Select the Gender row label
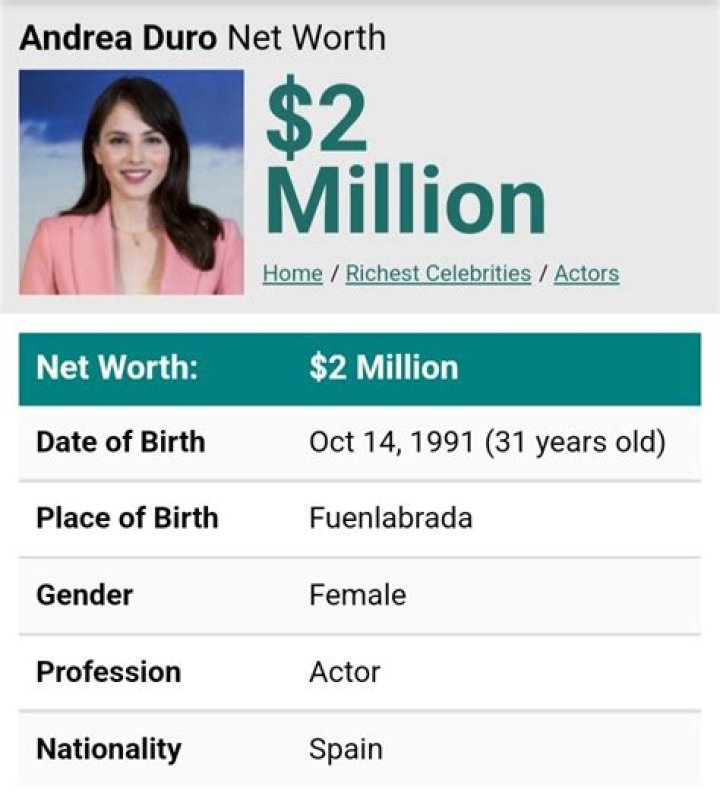The height and width of the screenshot is (799, 720). [85, 594]
